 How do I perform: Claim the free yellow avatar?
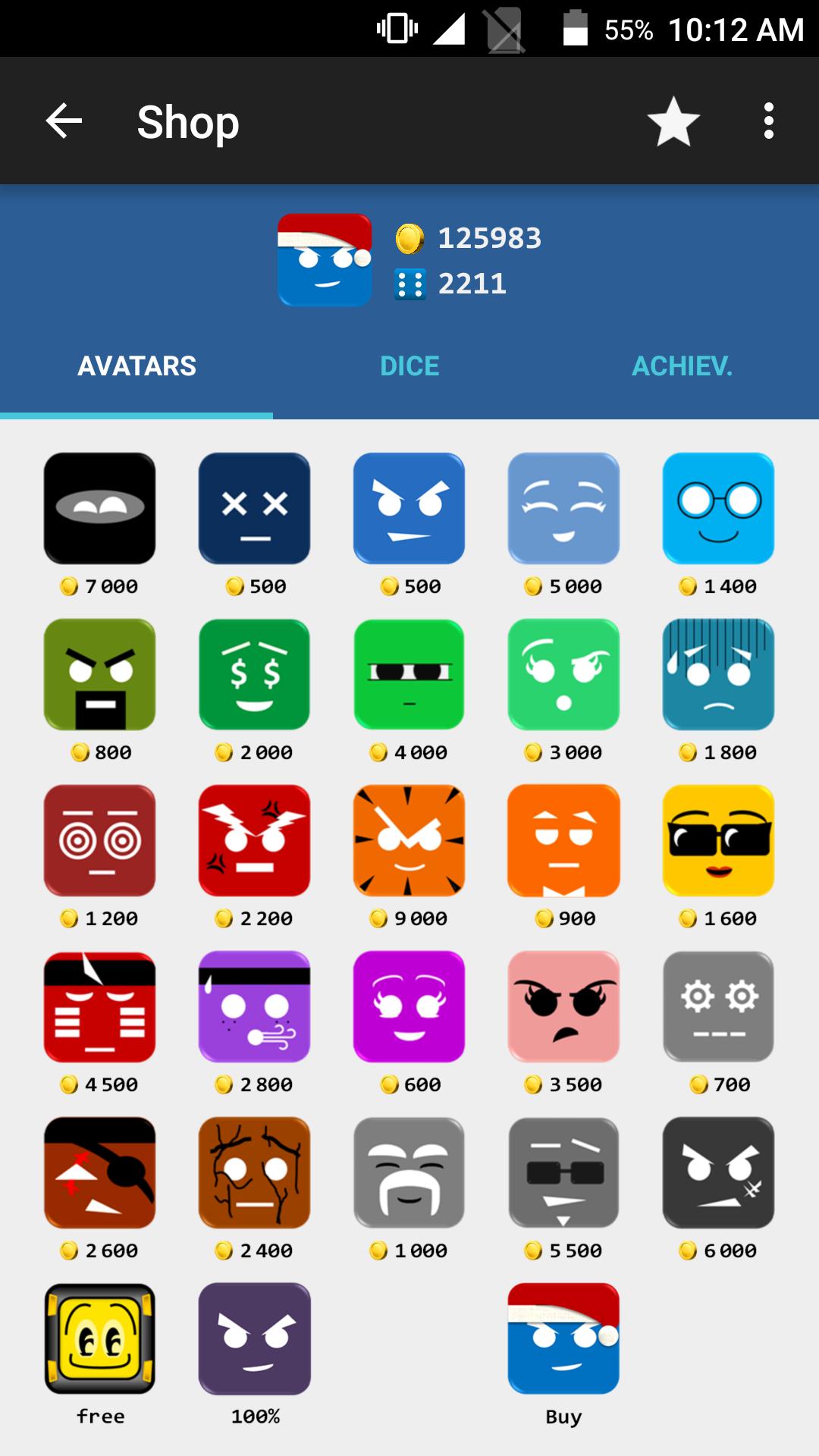point(100,1341)
